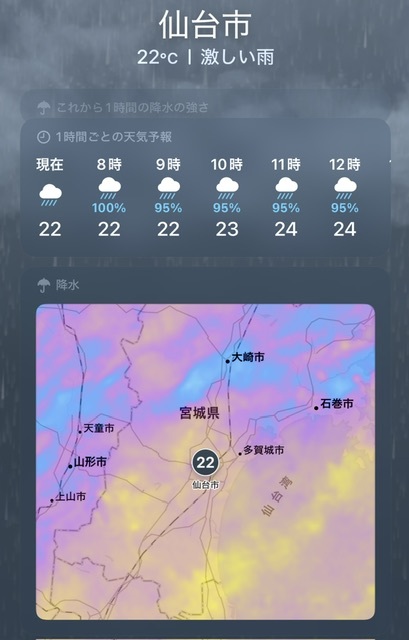Tap the 22 temperature pin for 仙台市
The image size is (409, 640).
pos(205,462)
